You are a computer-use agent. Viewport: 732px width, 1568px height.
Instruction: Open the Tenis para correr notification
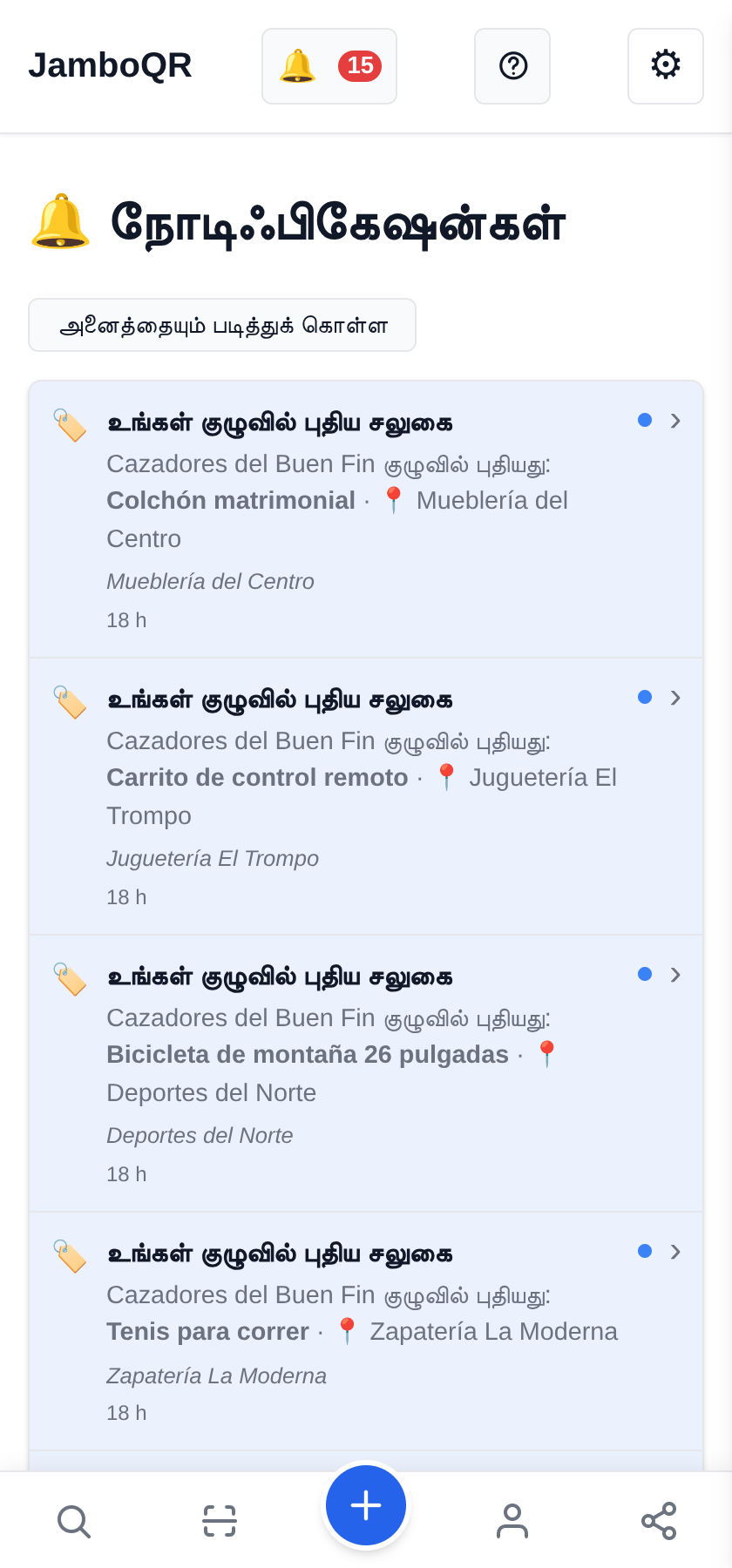click(366, 1331)
